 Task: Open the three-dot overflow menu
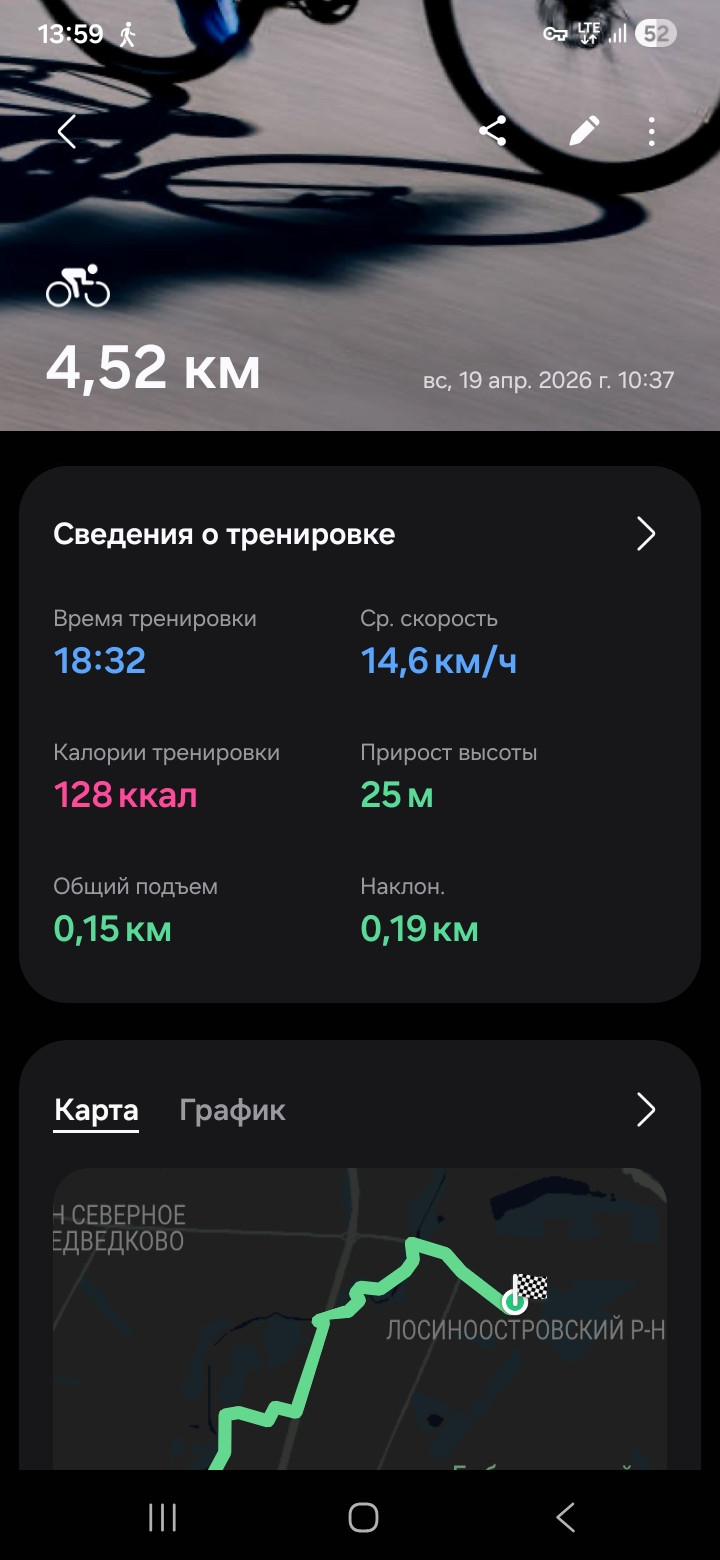point(651,131)
